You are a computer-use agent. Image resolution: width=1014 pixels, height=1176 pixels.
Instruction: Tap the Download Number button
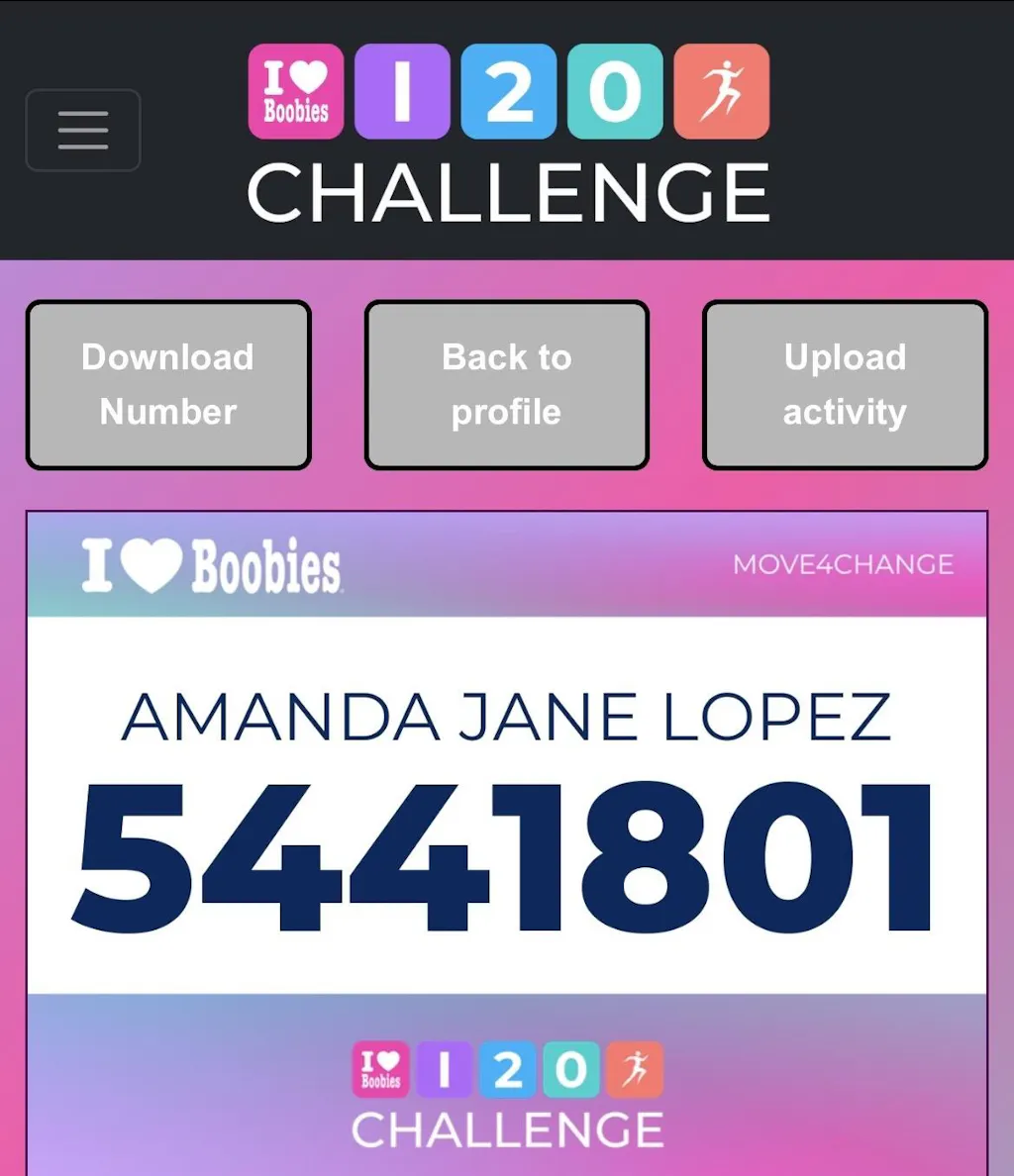coord(168,385)
